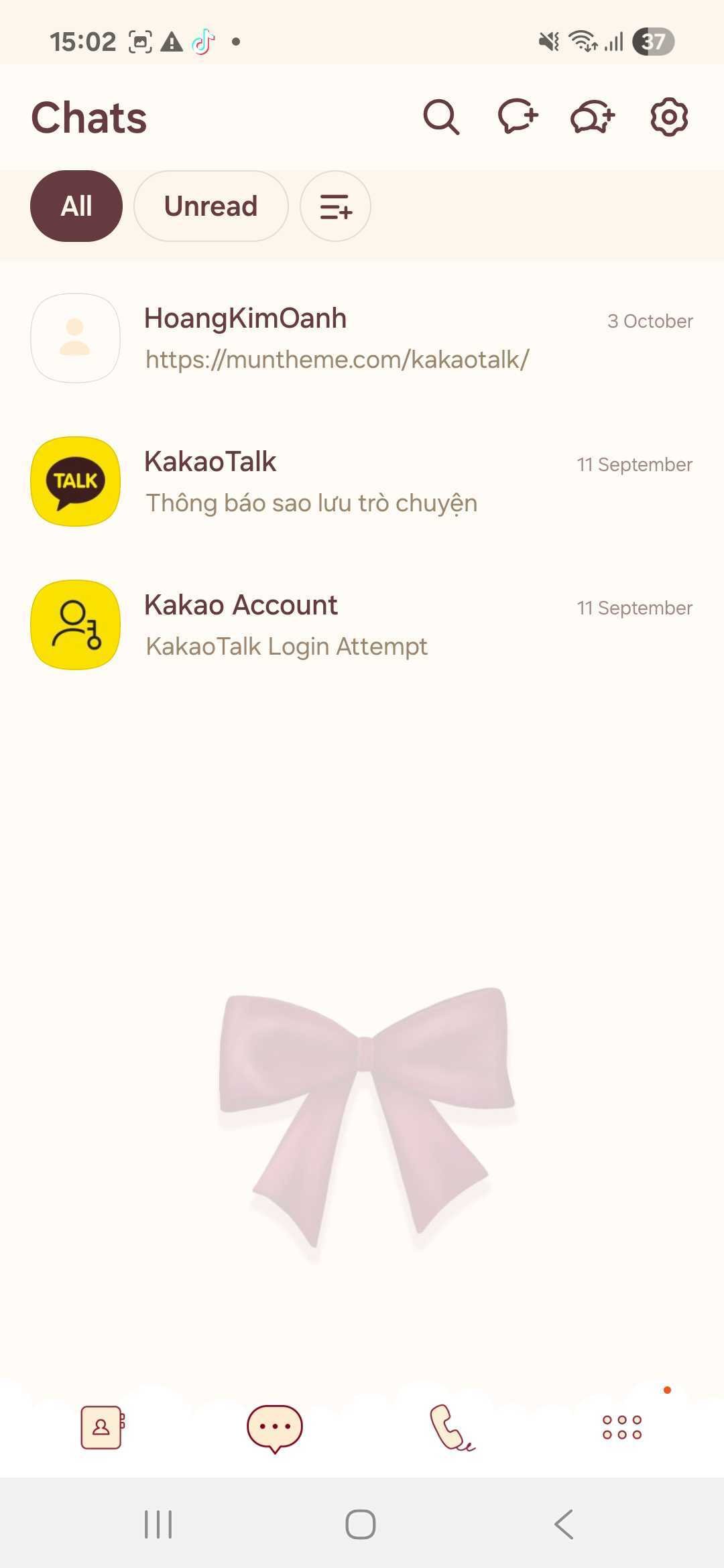
Task: Select the All chats filter
Action: 76,206
